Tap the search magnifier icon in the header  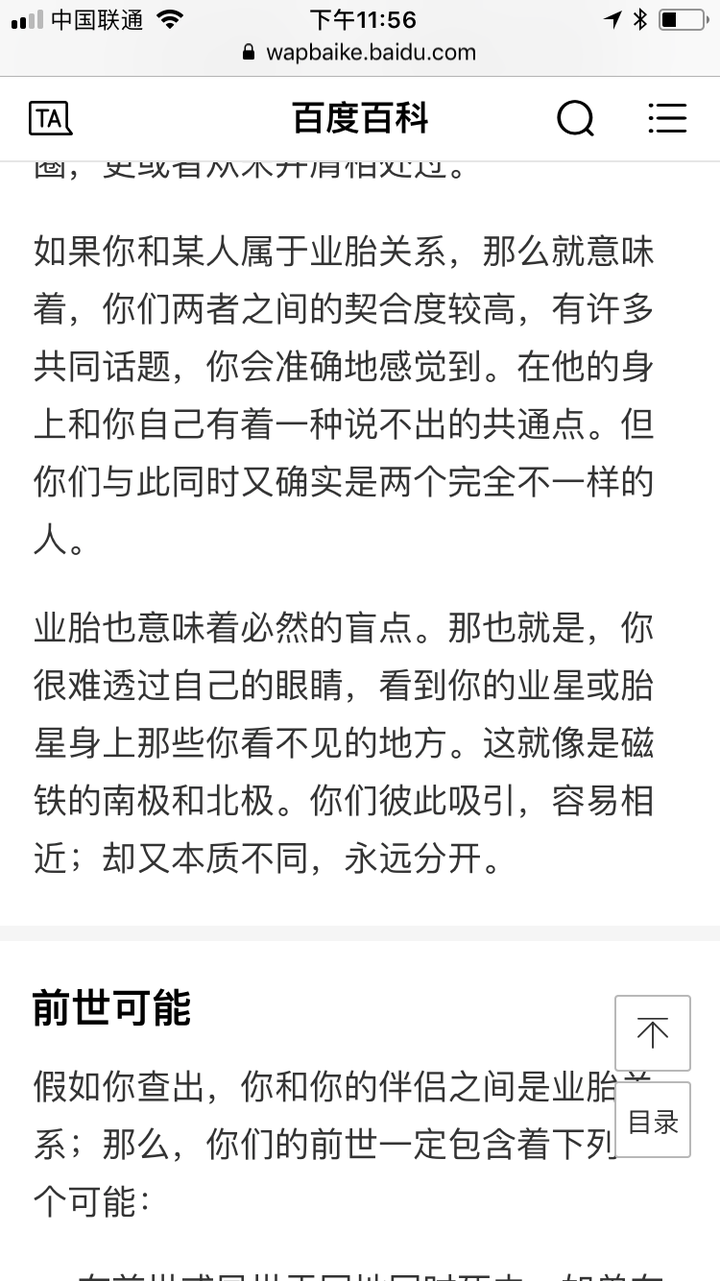575,119
